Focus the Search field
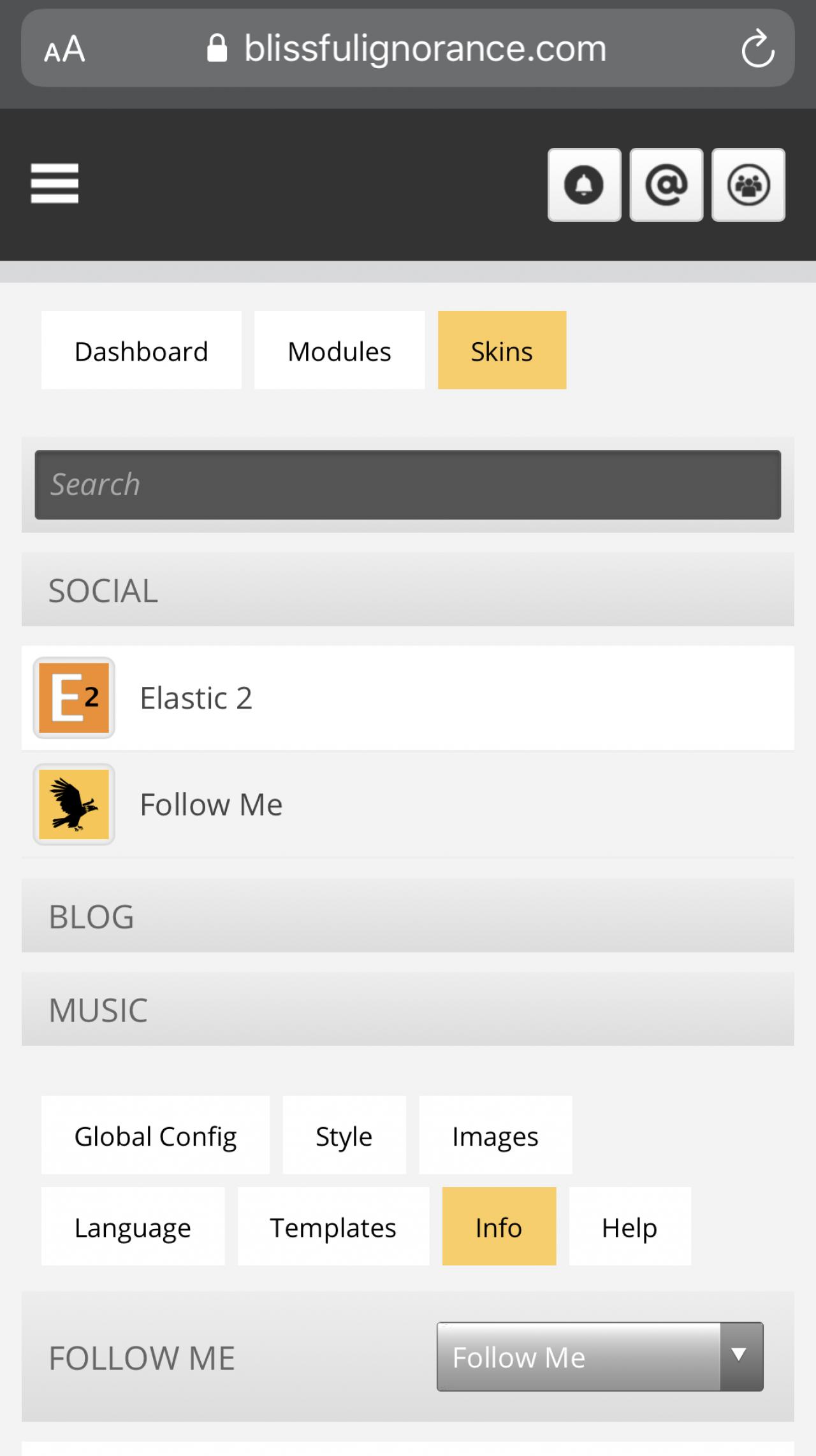Image resolution: width=816 pixels, height=1456 pixels. point(408,484)
